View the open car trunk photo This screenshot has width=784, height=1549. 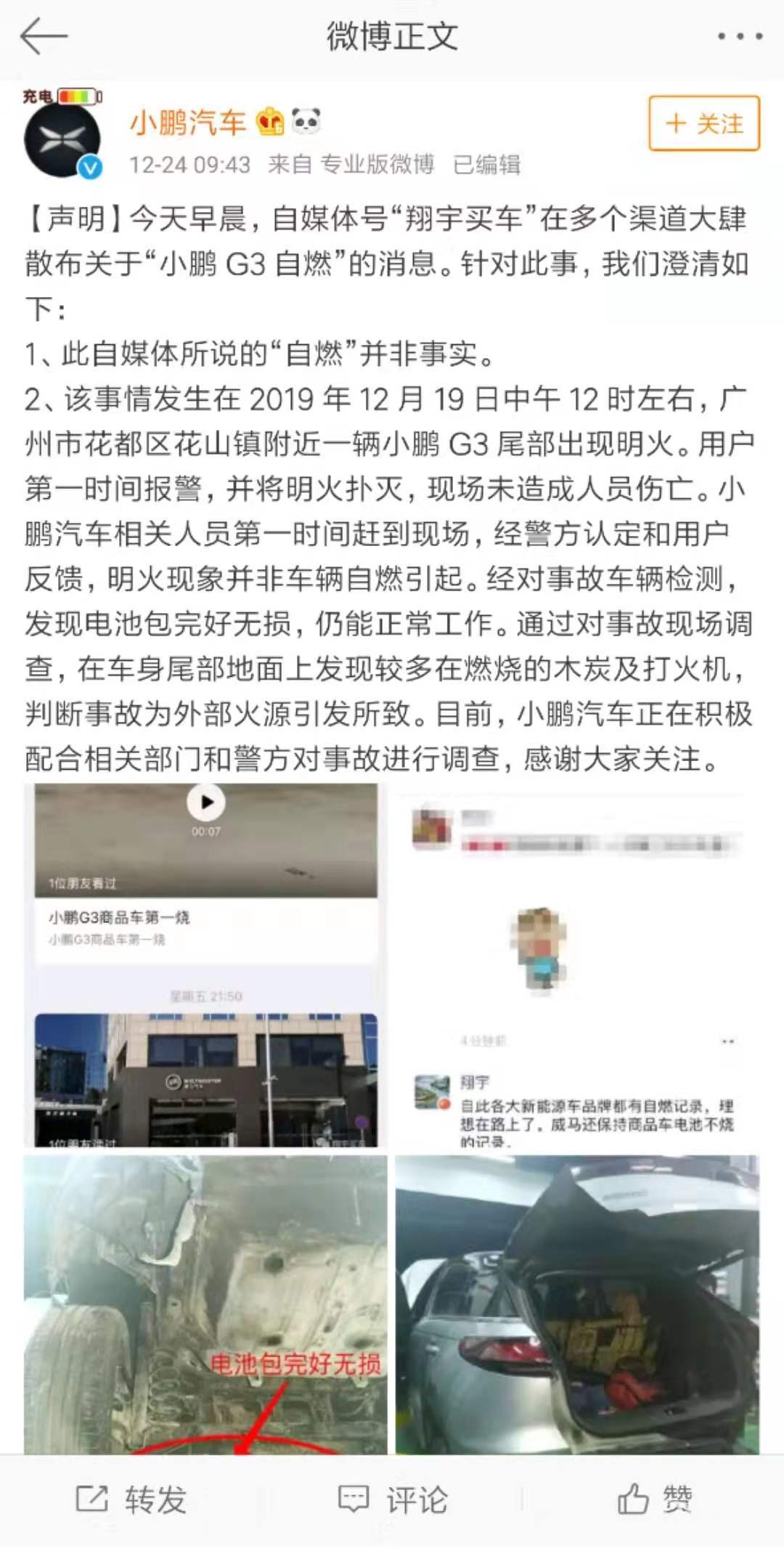[x=577, y=1304]
